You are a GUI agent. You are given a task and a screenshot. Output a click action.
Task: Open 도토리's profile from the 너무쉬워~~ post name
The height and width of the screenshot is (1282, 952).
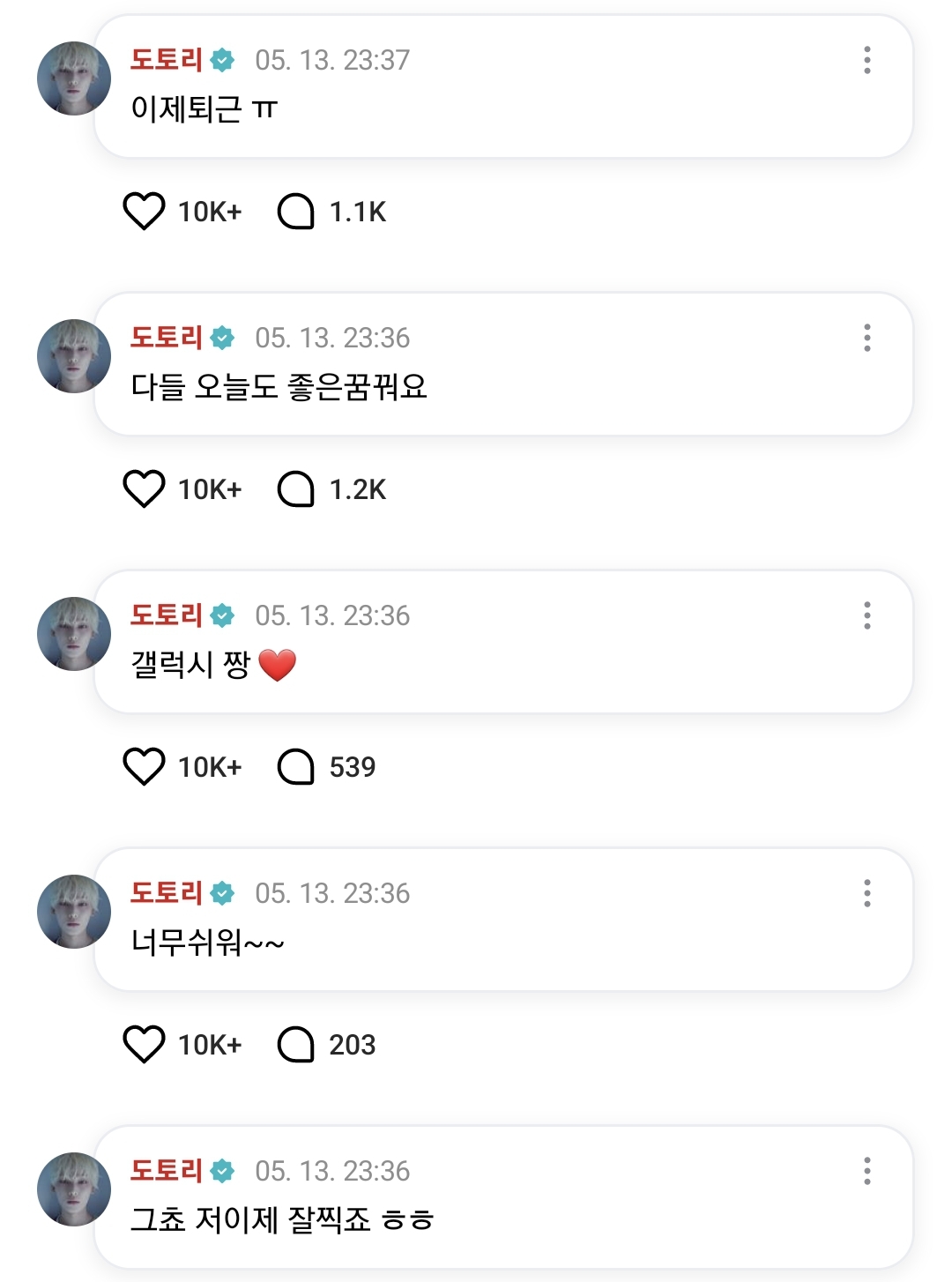point(167,893)
